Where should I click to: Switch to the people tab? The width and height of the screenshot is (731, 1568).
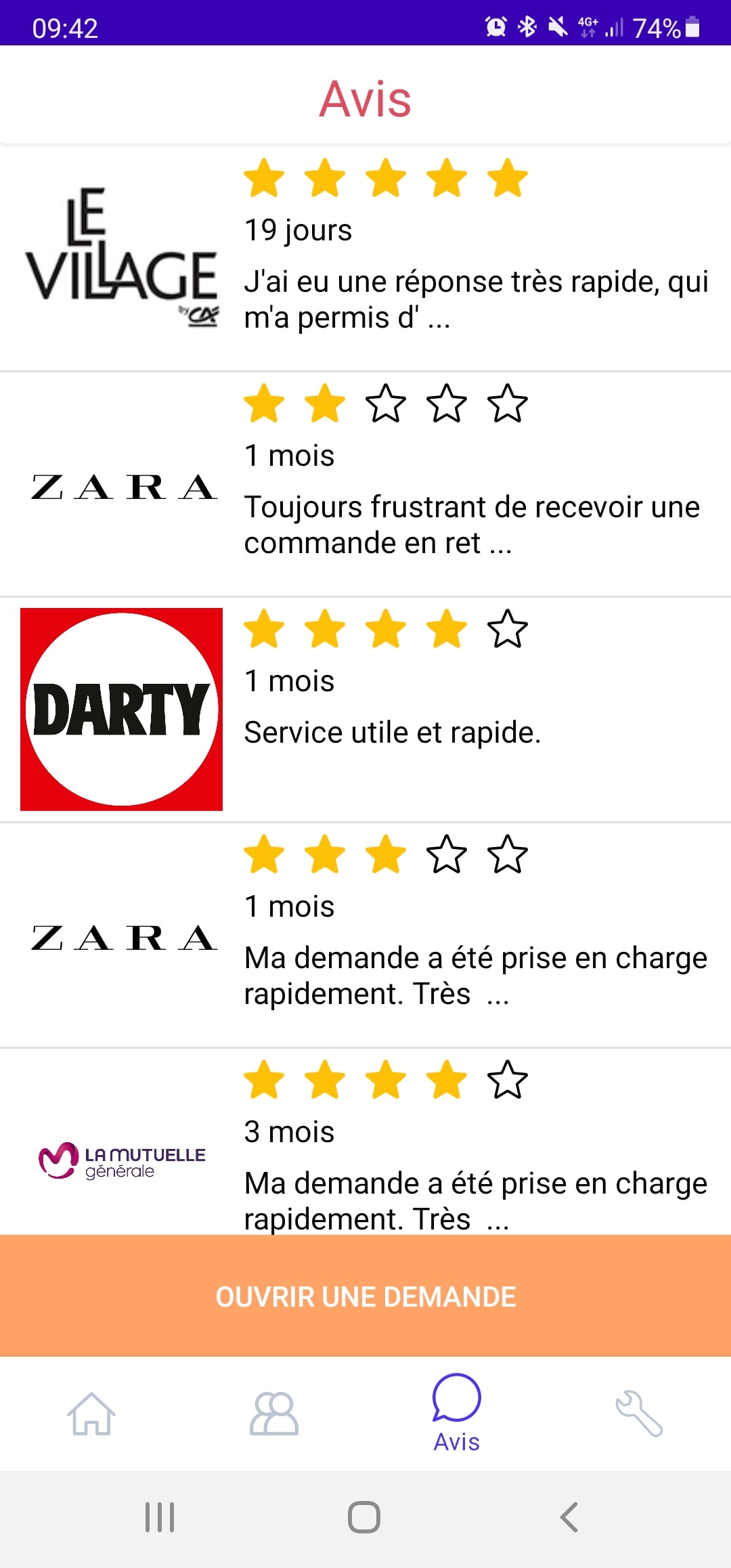(x=273, y=1414)
